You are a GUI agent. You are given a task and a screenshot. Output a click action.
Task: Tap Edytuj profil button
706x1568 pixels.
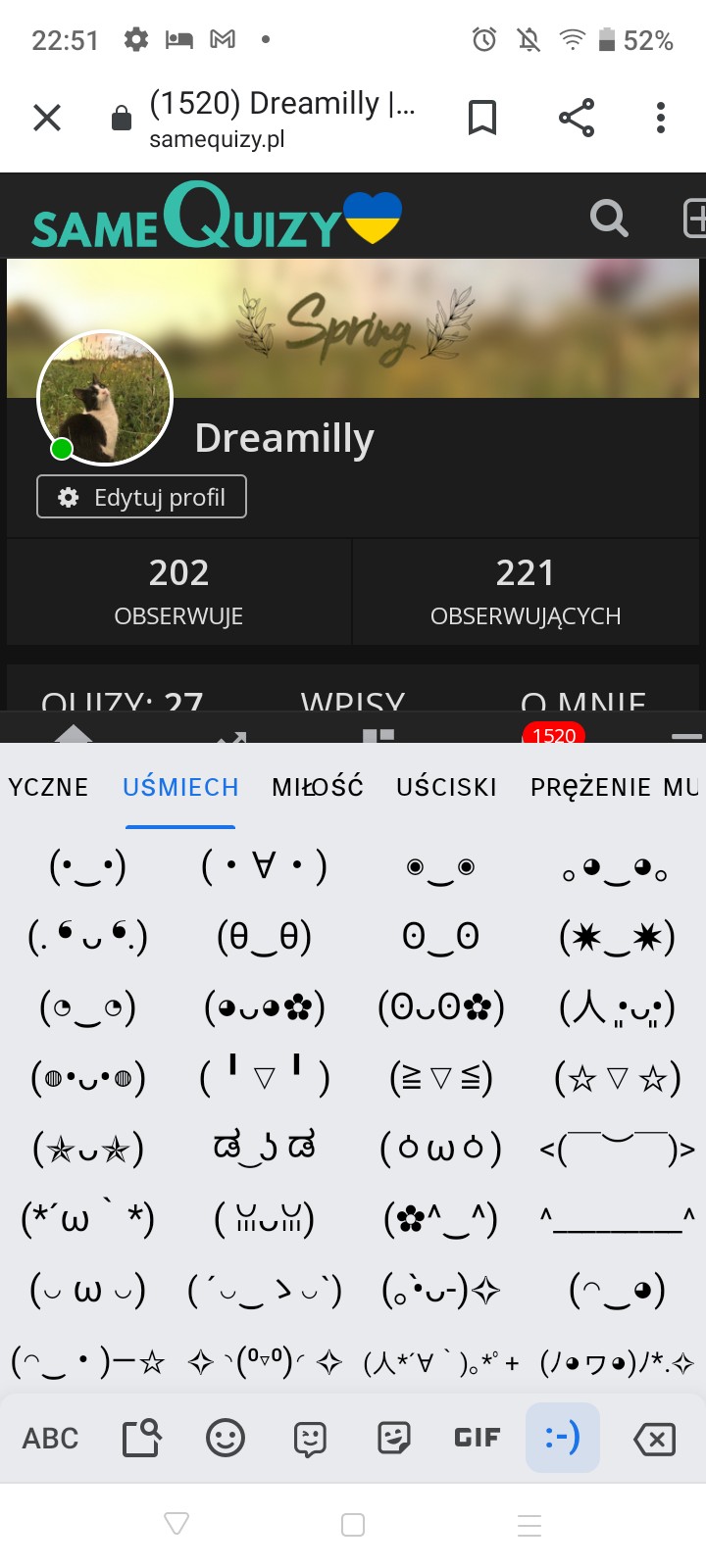point(141,497)
